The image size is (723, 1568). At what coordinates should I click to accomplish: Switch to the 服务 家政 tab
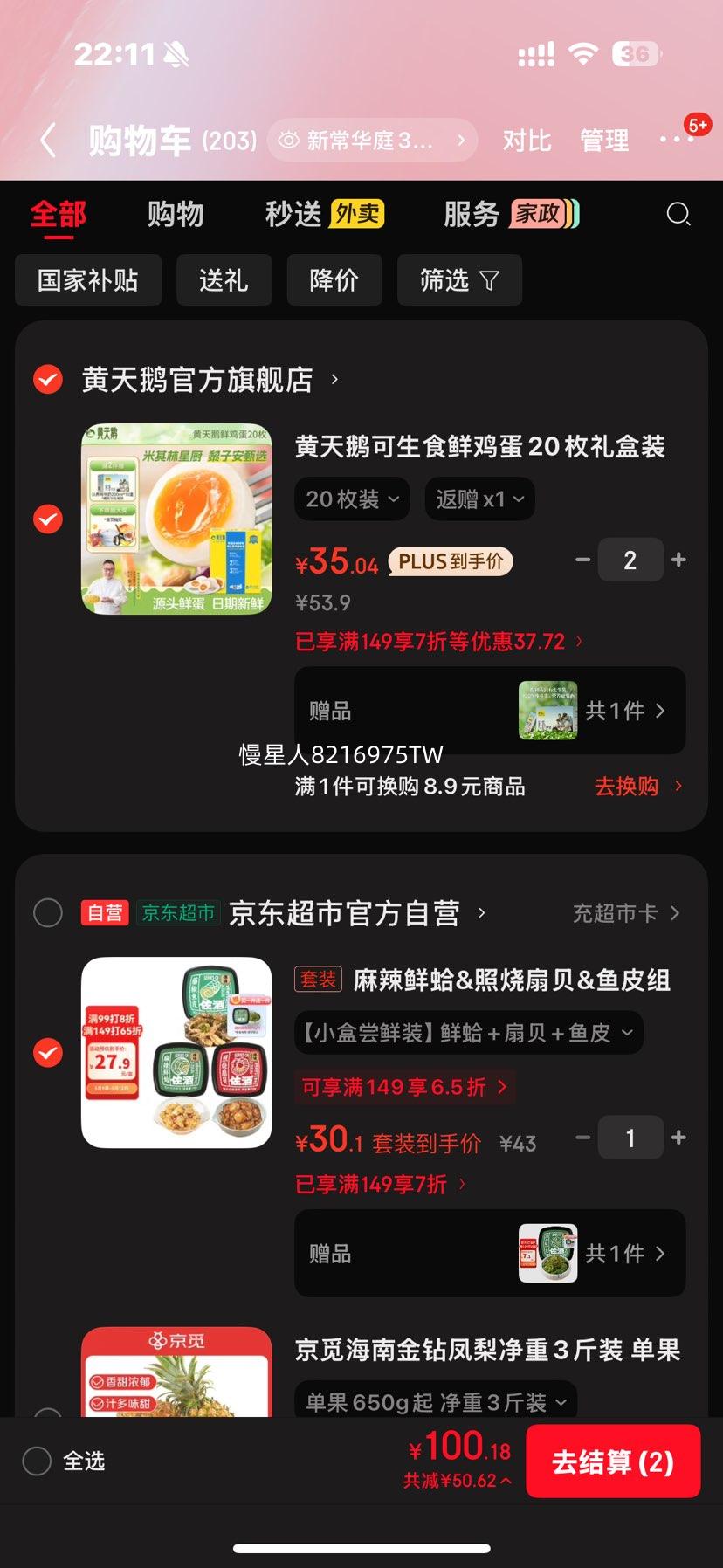tap(512, 214)
